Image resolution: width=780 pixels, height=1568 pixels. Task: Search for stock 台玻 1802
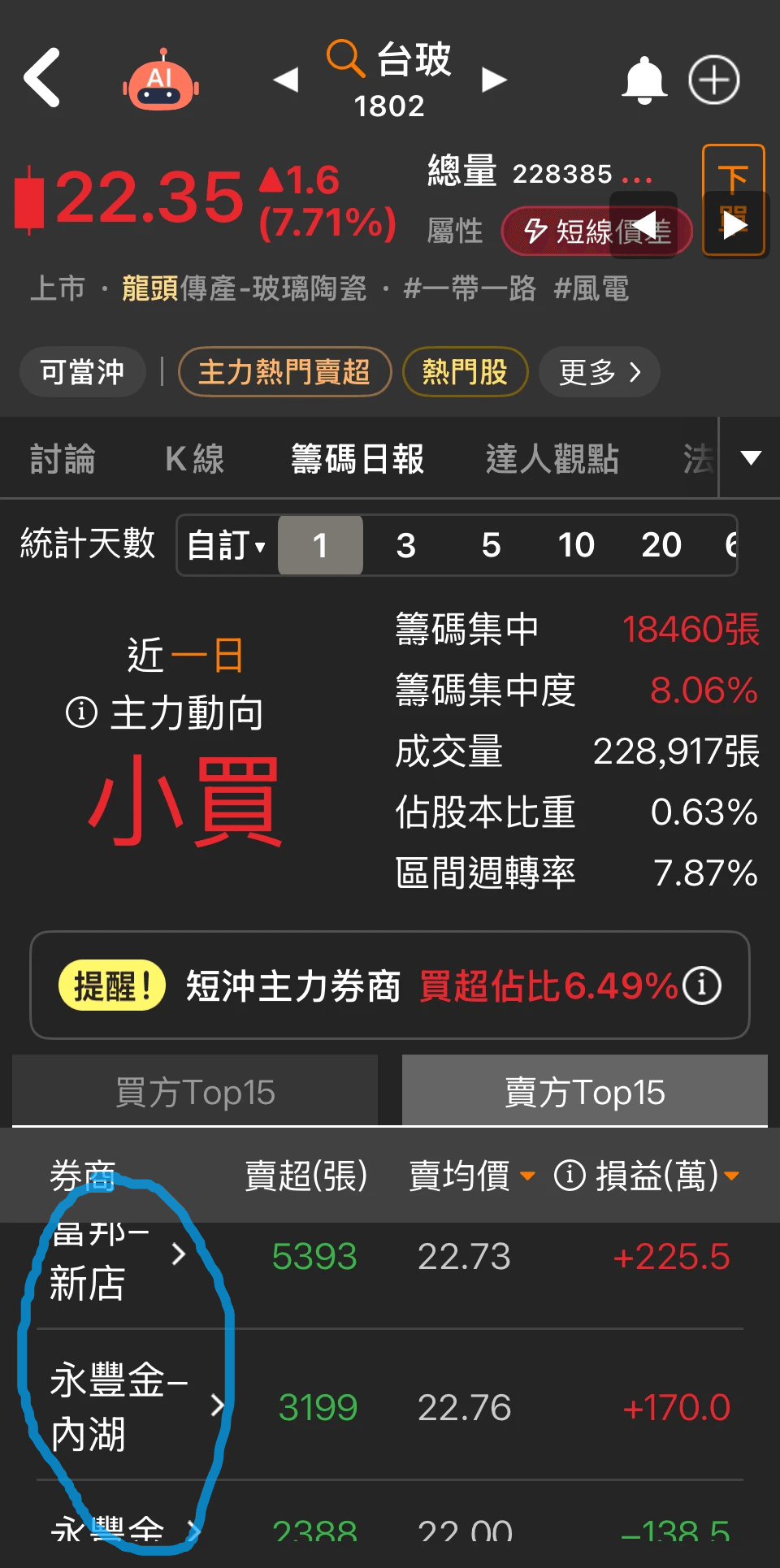coord(390,80)
